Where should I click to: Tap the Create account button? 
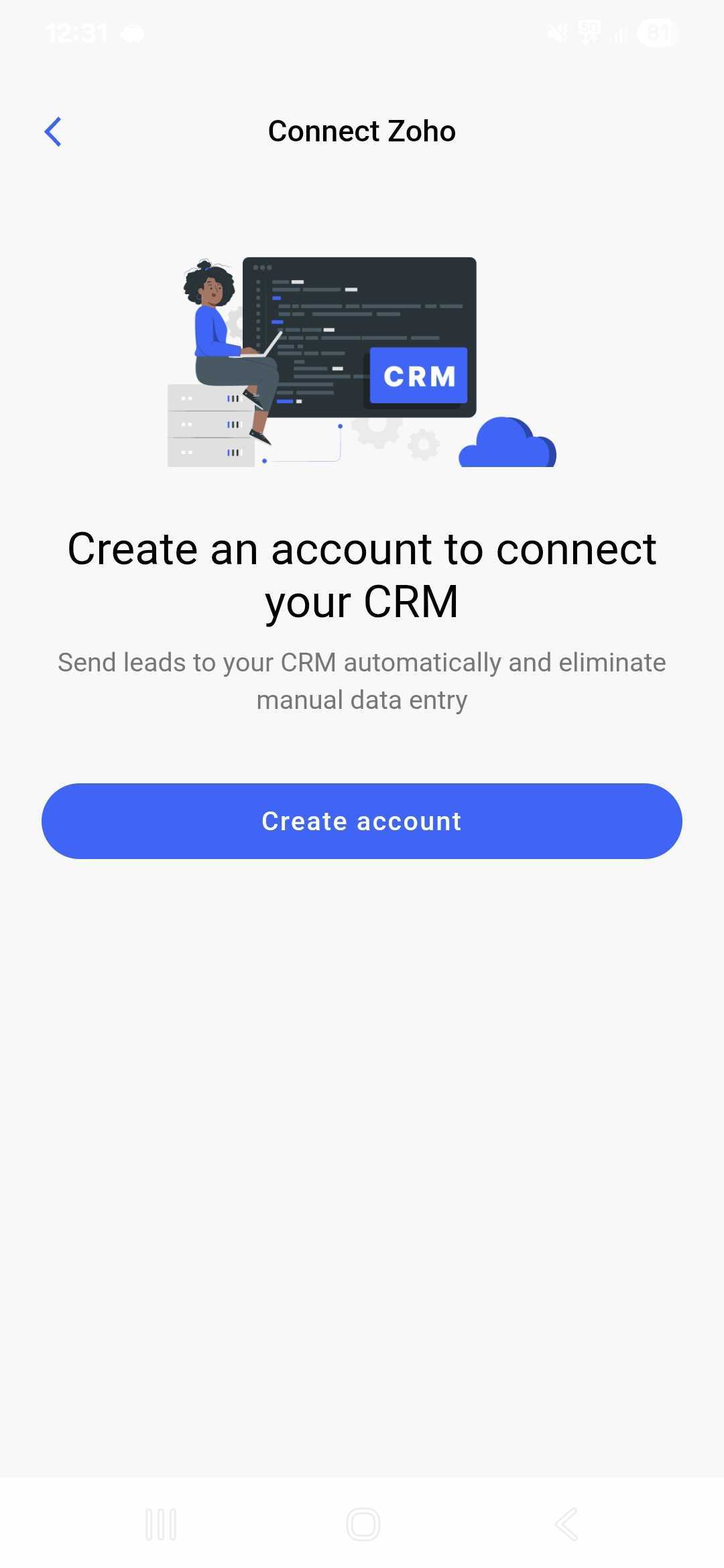coord(362,821)
